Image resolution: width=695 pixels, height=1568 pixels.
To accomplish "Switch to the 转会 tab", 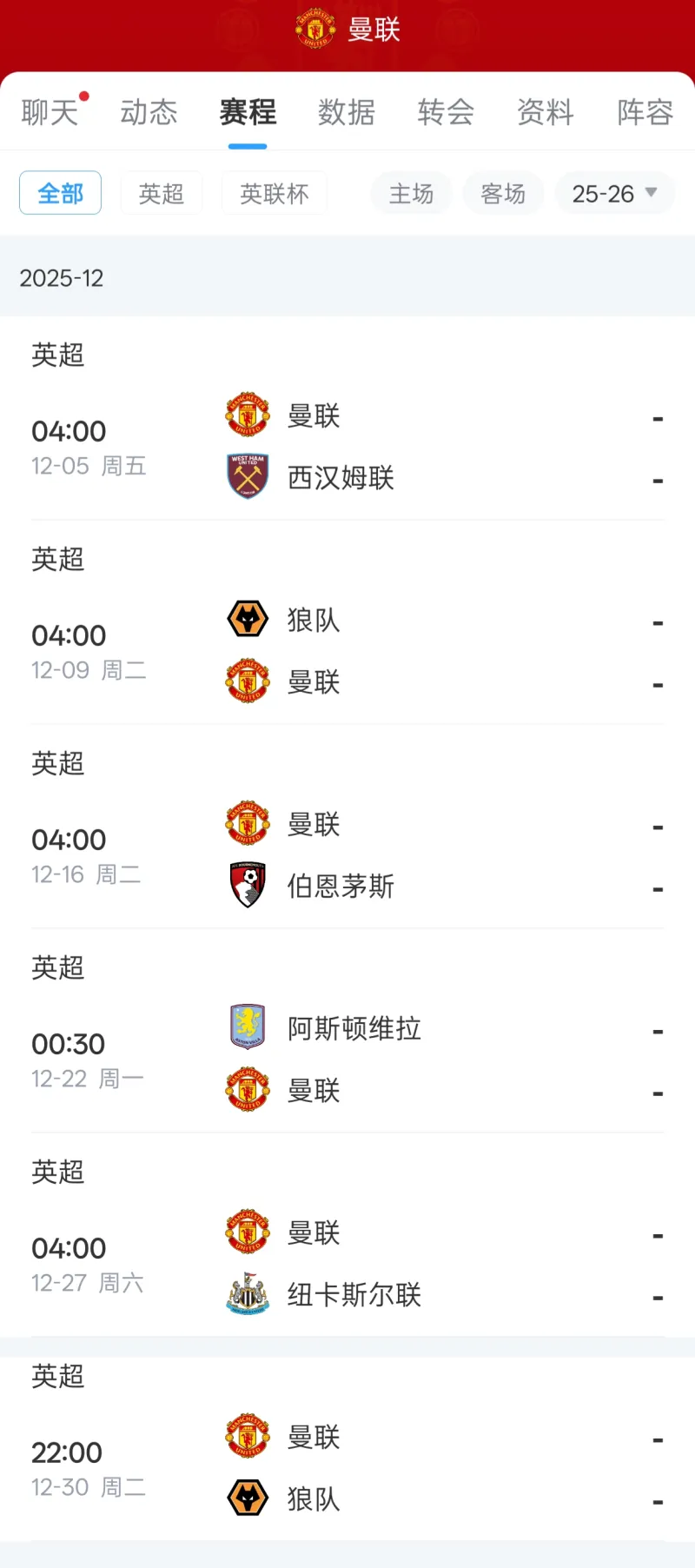I will (x=446, y=112).
